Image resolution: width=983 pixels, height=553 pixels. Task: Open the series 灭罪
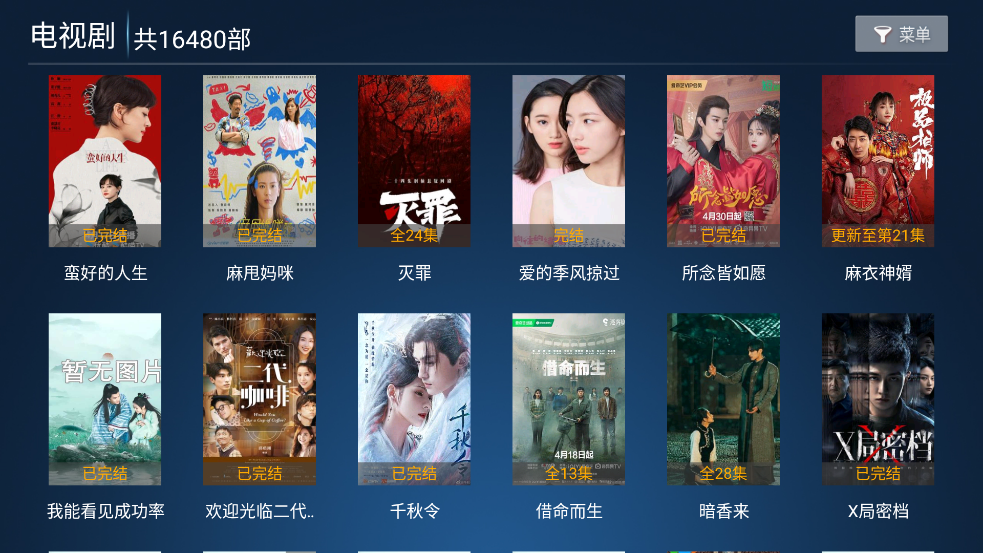coord(414,162)
